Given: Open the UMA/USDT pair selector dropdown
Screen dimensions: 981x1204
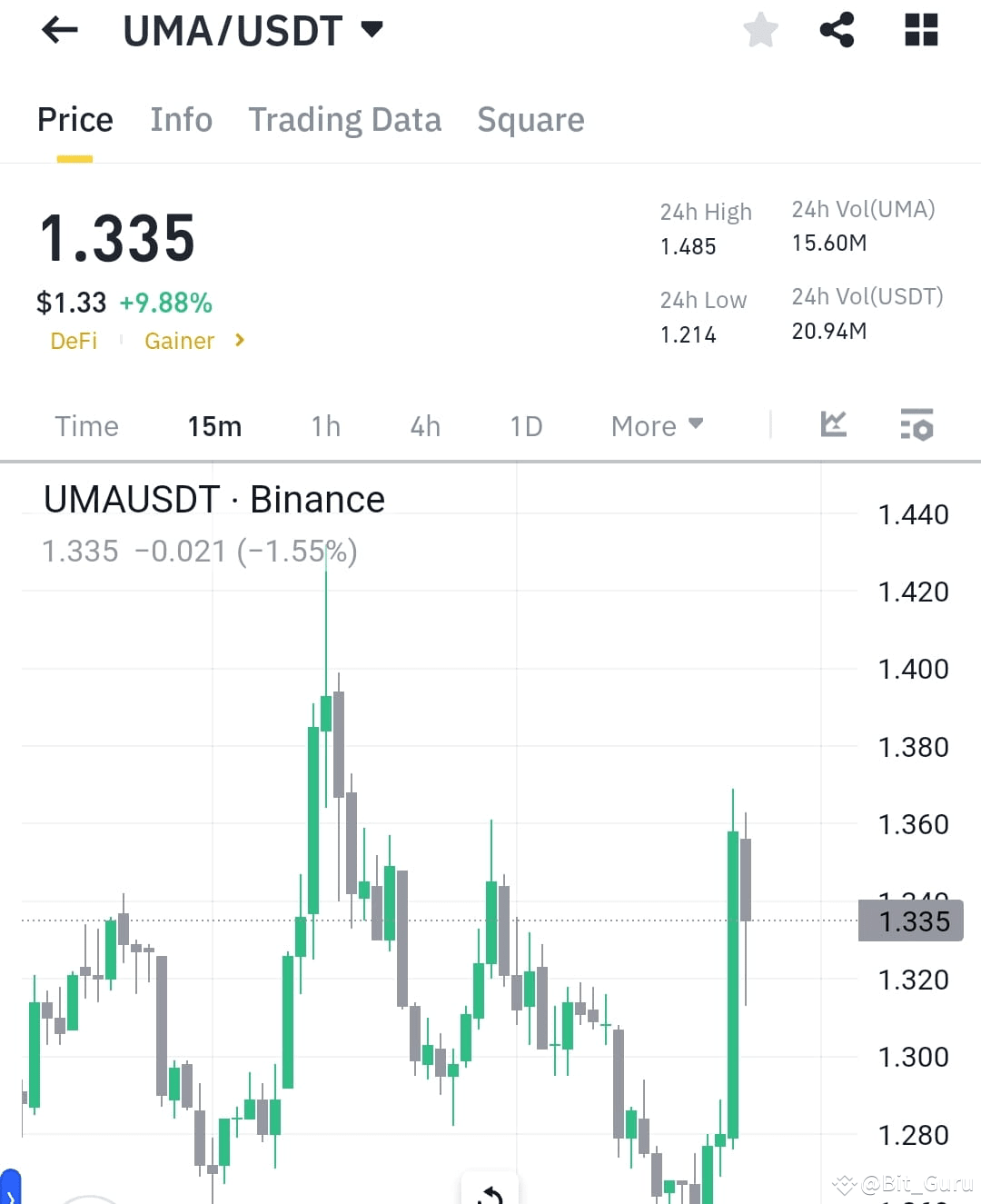Looking at the screenshot, I should click(371, 30).
